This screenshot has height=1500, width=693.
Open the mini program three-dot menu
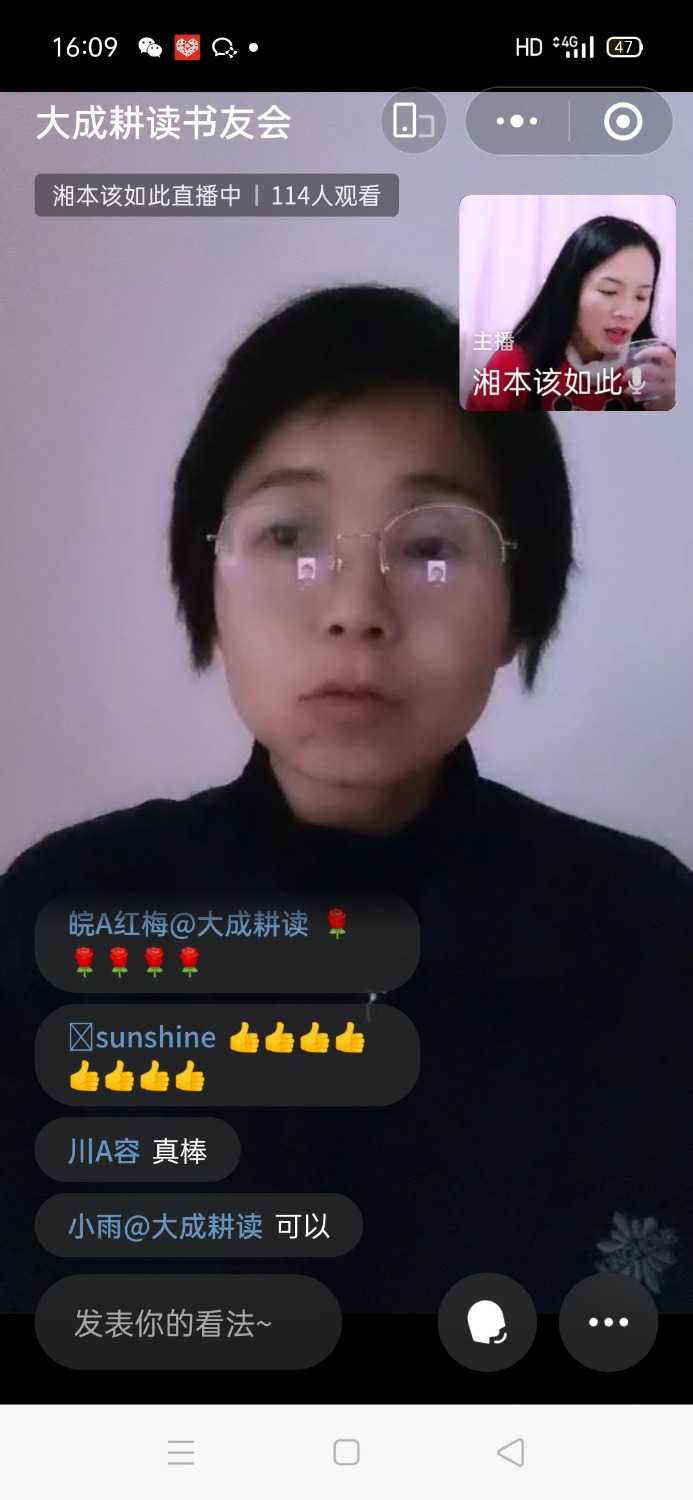(x=517, y=122)
